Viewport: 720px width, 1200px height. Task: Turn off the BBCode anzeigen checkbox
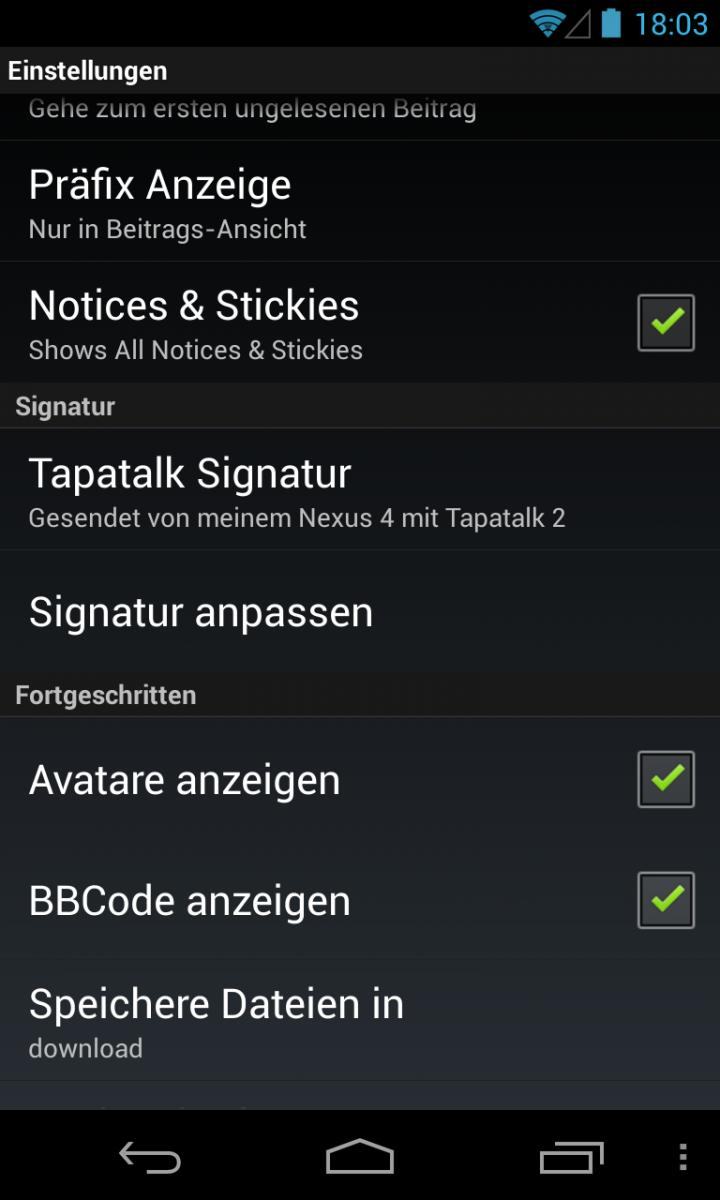(x=666, y=900)
